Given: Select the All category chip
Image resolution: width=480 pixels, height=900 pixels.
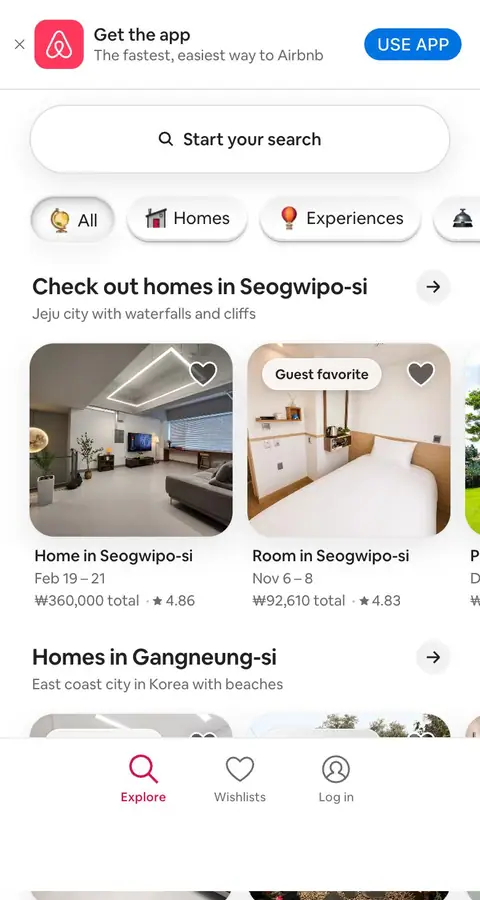Looking at the screenshot, I should 72,219.
